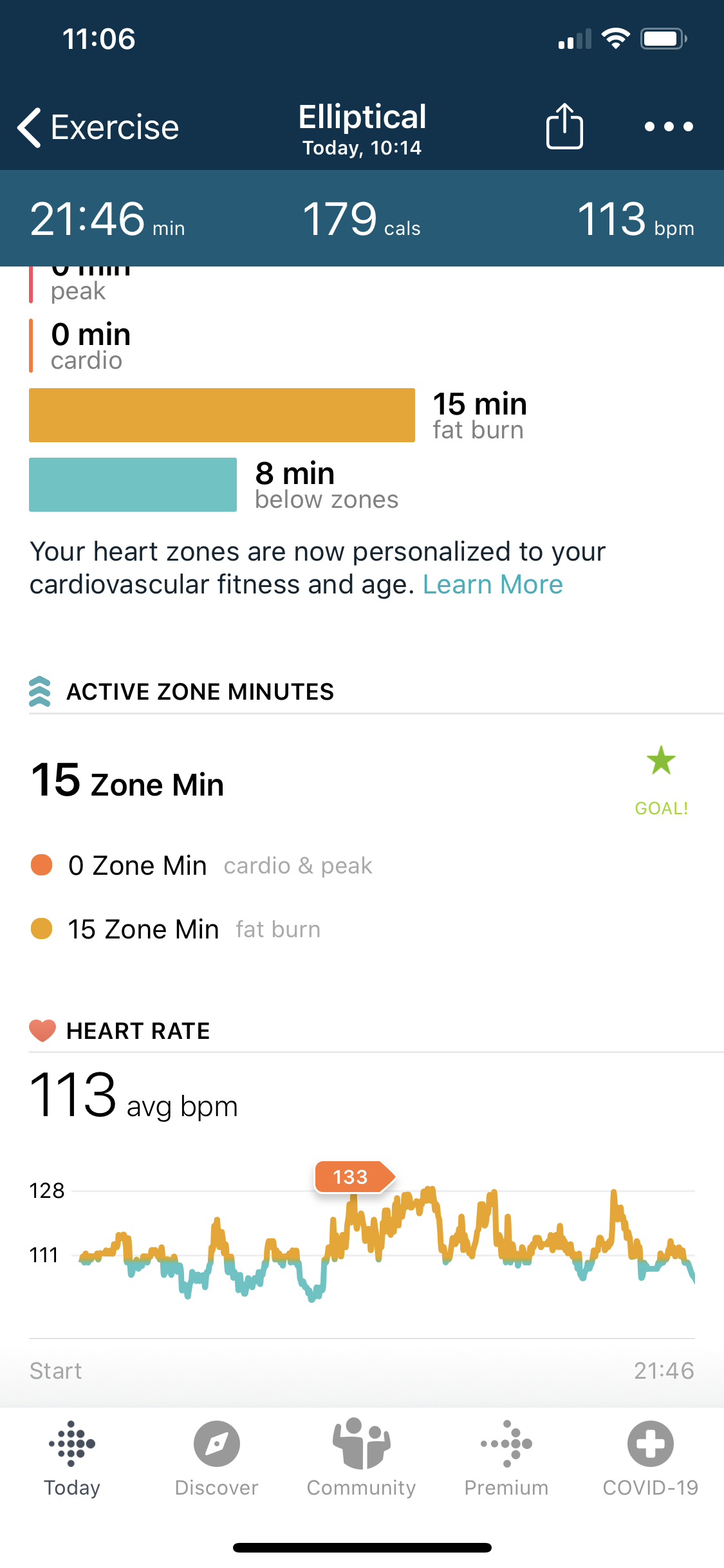724x1568 pixels.
Task: Expand the below zones bar details
Action: click(133, 485)
